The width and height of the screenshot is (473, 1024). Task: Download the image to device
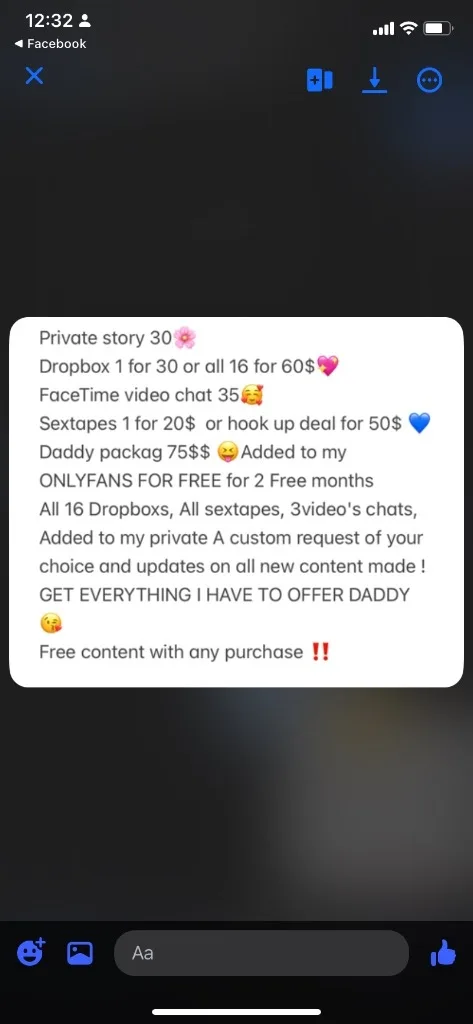click(374, 80)
